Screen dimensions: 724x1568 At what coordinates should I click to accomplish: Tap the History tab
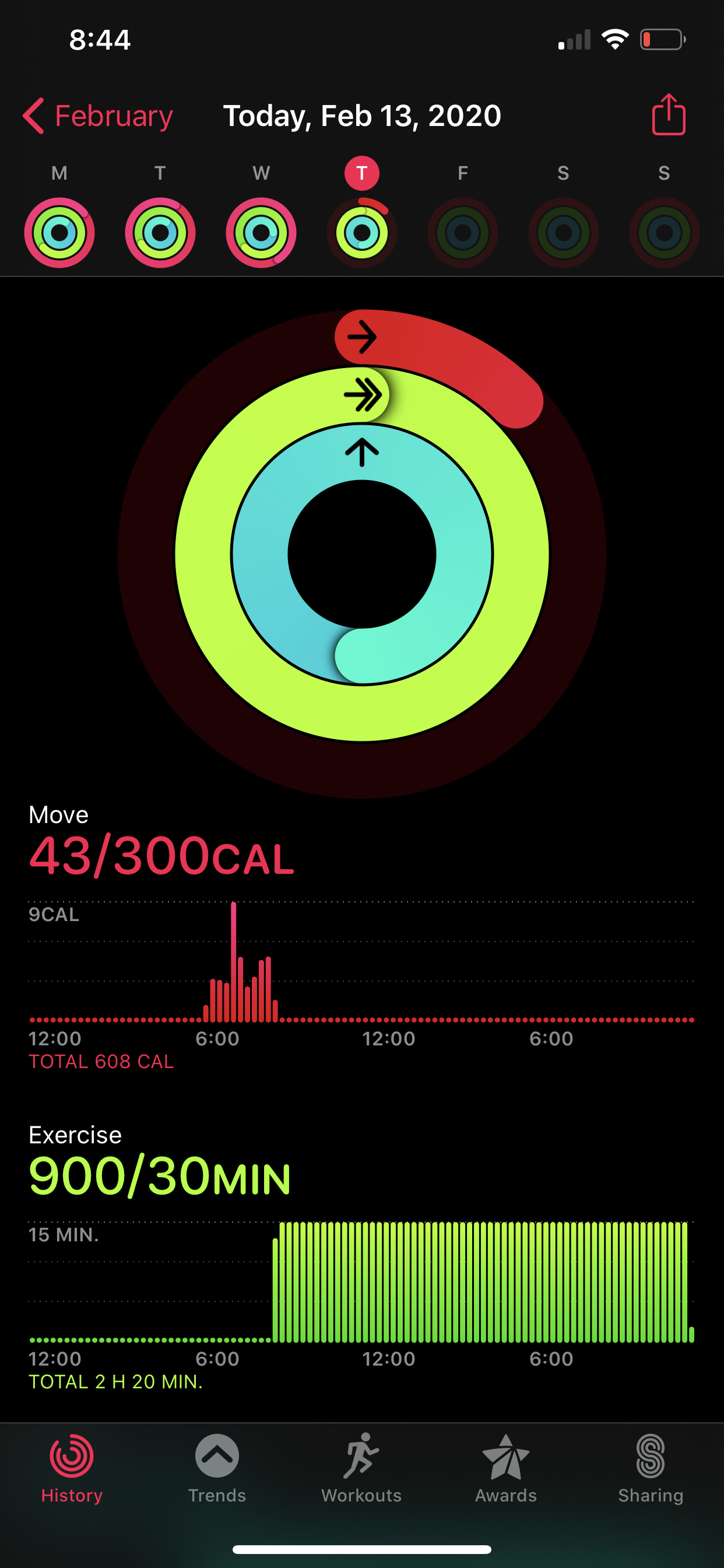[72, 1468]
